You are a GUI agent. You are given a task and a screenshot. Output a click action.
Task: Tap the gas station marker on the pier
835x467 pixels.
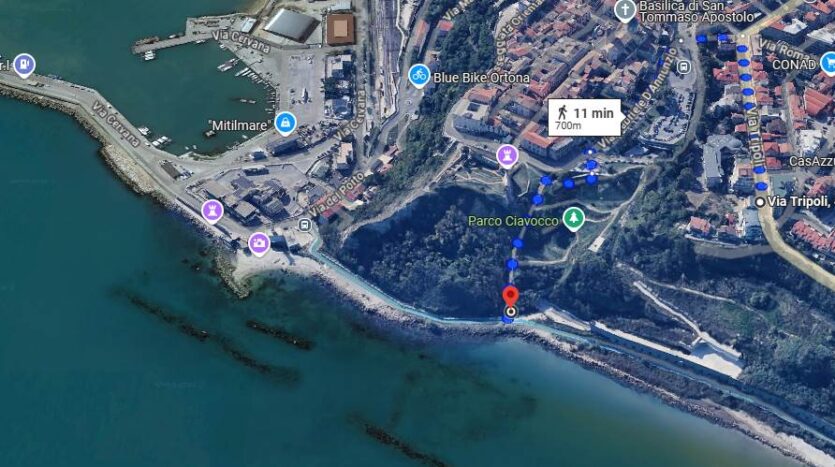click(x=24, y=66)
